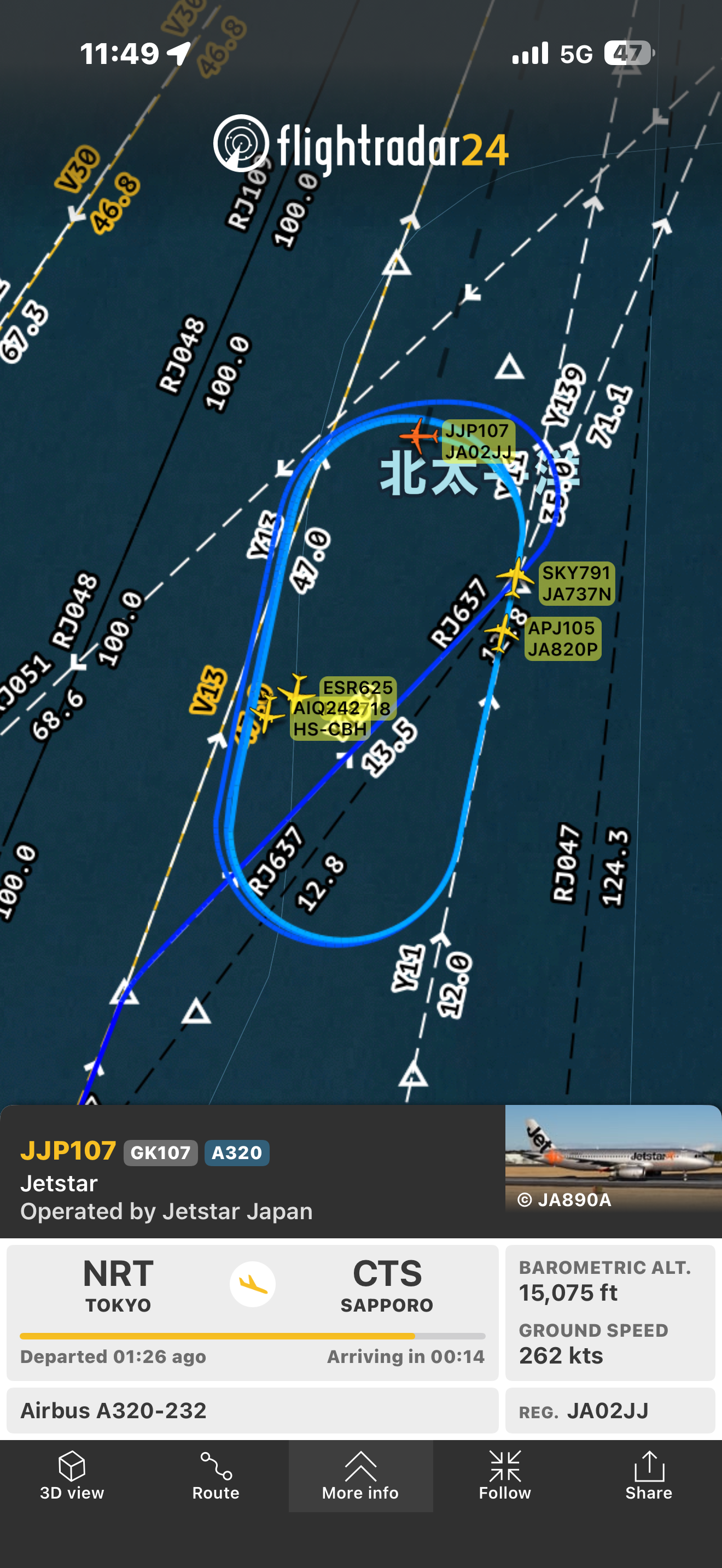722x1568 pixels.
Task: Open the Jetstar aircraft photo
Action: 613,1160
